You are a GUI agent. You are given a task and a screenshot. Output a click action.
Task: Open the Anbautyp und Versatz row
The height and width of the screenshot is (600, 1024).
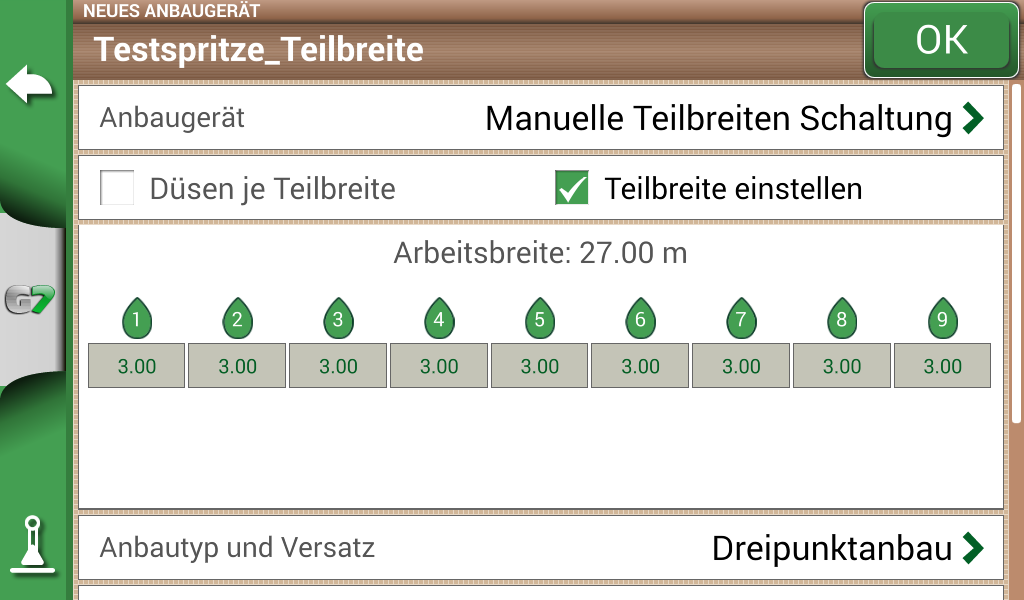coord(540,547)
